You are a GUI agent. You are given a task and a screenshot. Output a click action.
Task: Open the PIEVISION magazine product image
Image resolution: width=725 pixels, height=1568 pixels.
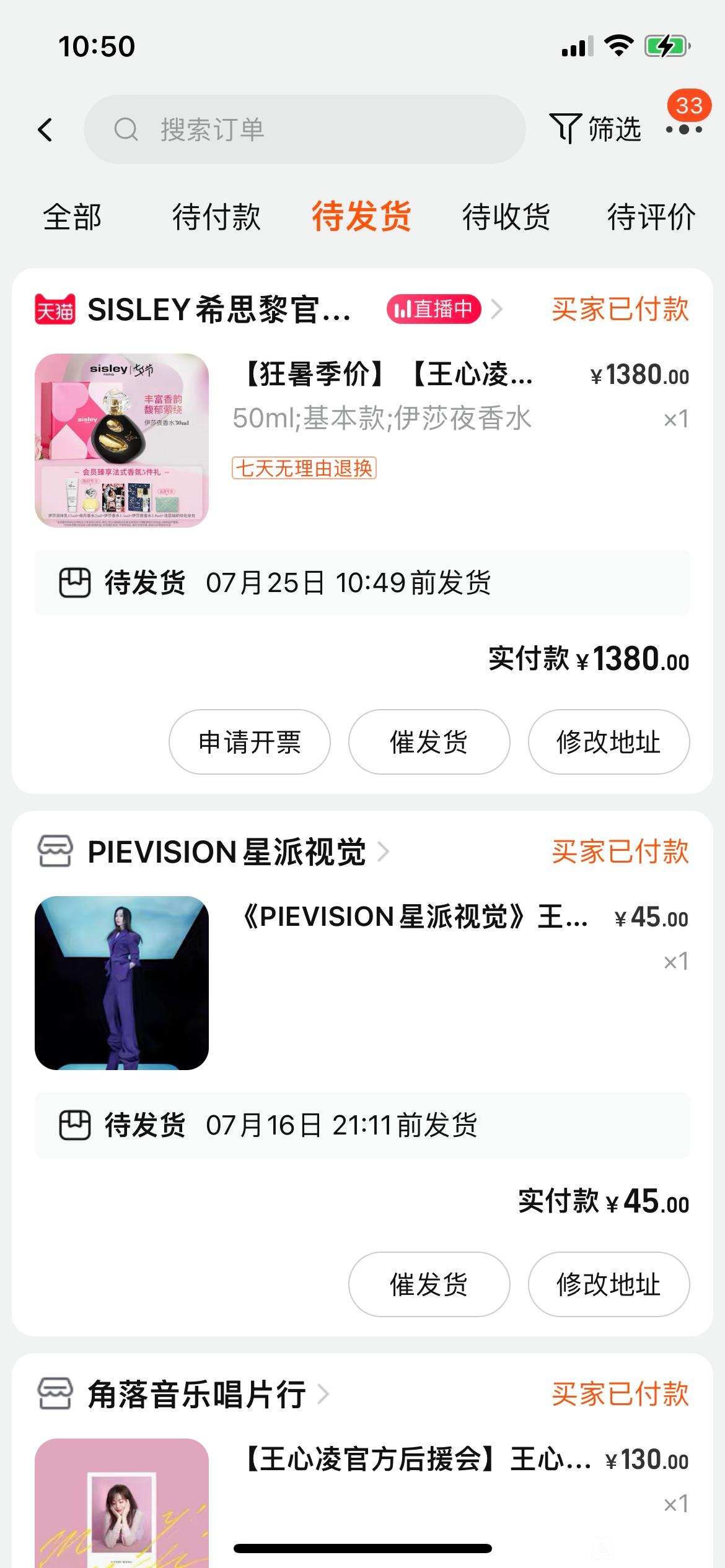121,983
